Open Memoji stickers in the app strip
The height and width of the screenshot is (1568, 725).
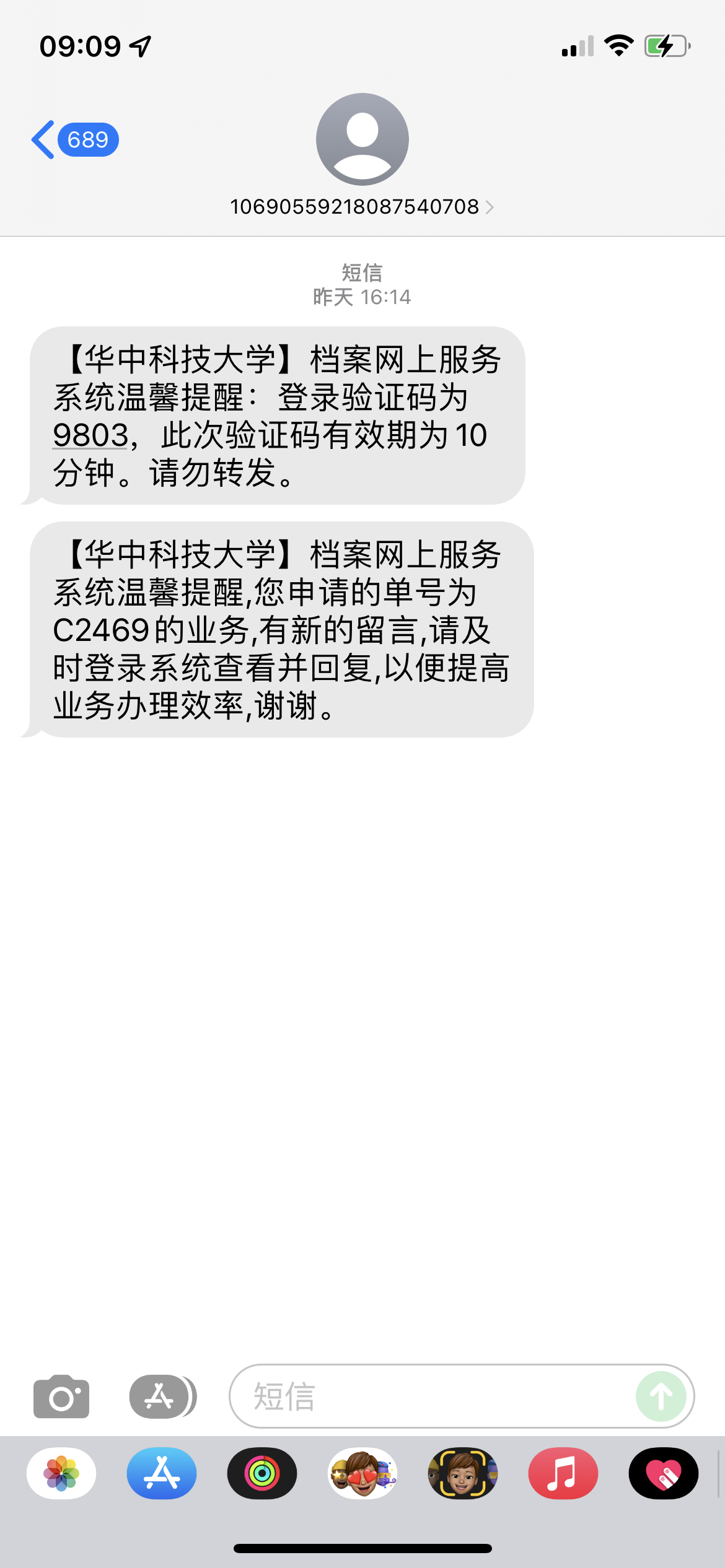(362, 1474)
